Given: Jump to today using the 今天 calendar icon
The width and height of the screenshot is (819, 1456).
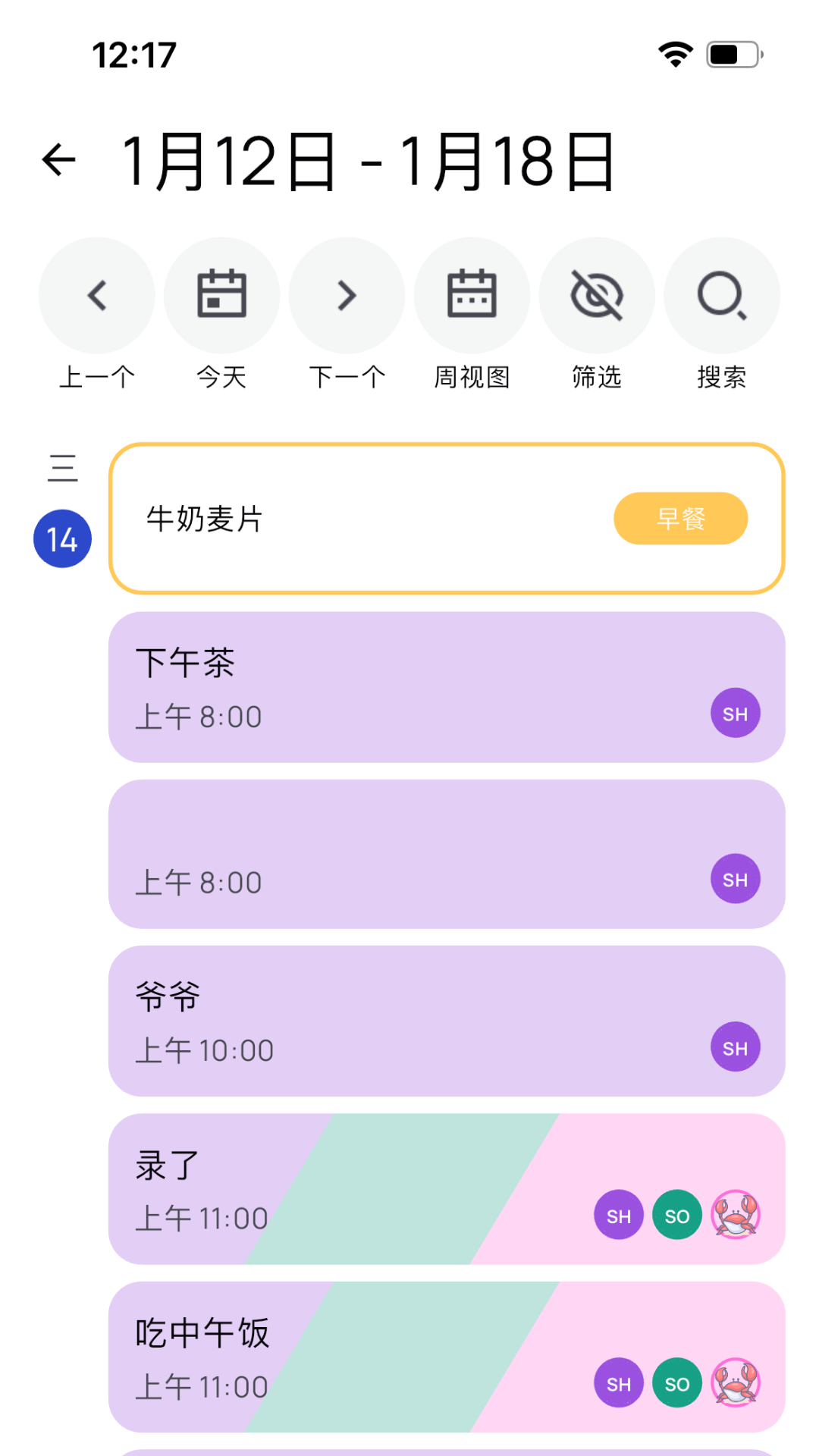Looking at the screenshot, I should 221,296.
